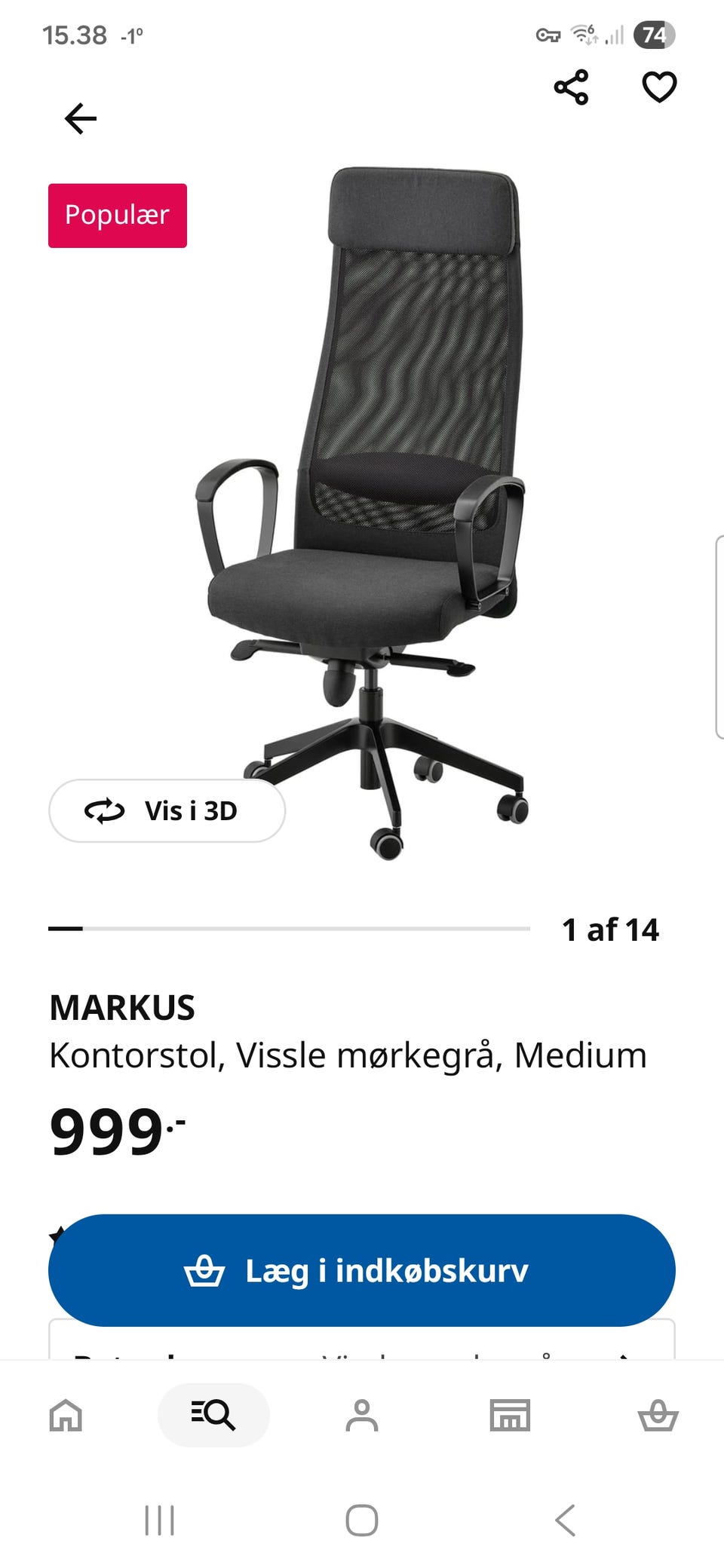The width and height of the screenshot is (724, 1568).
Task: Go back using the arrow icon
Action: point(81,118)
